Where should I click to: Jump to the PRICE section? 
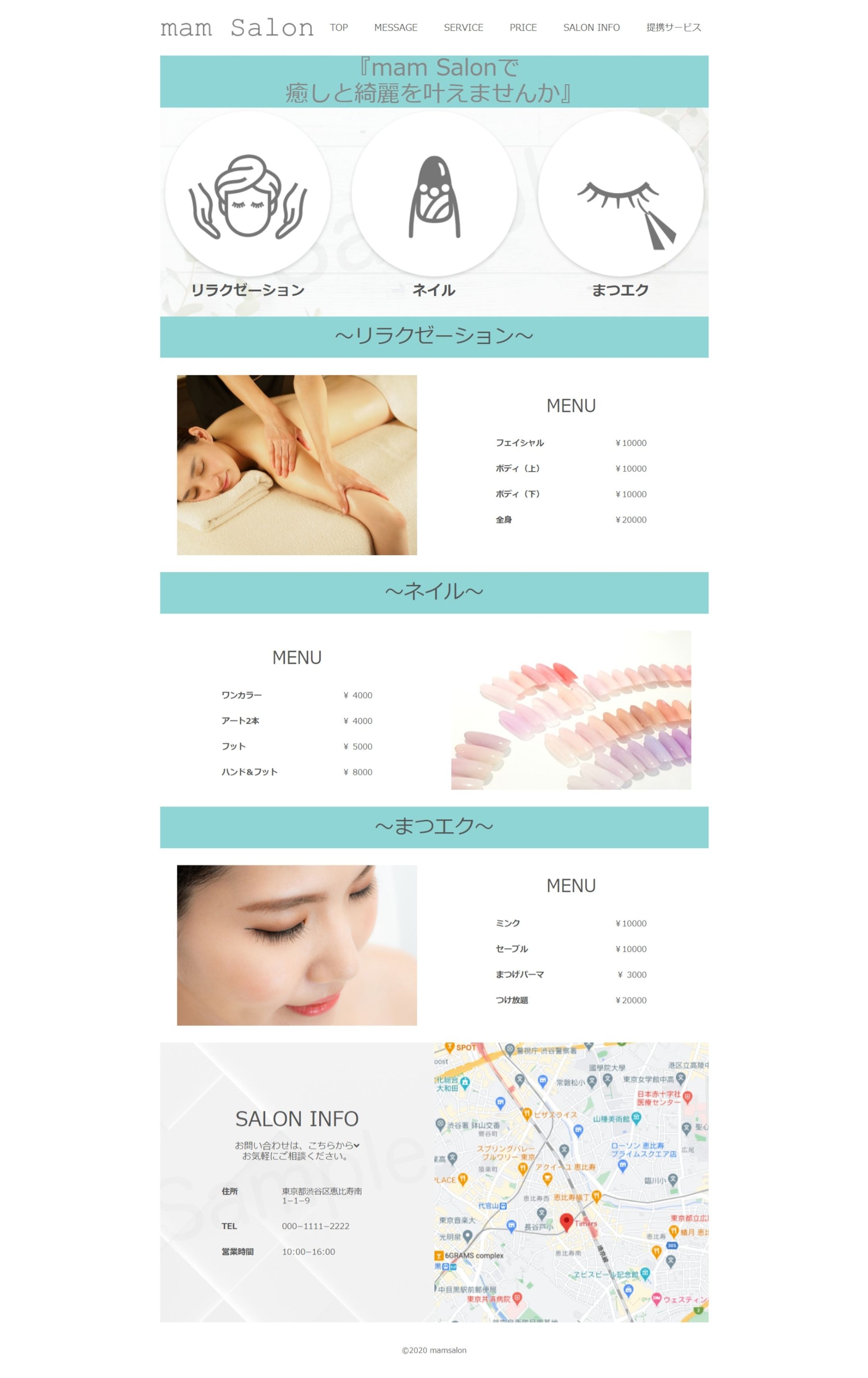522,27
